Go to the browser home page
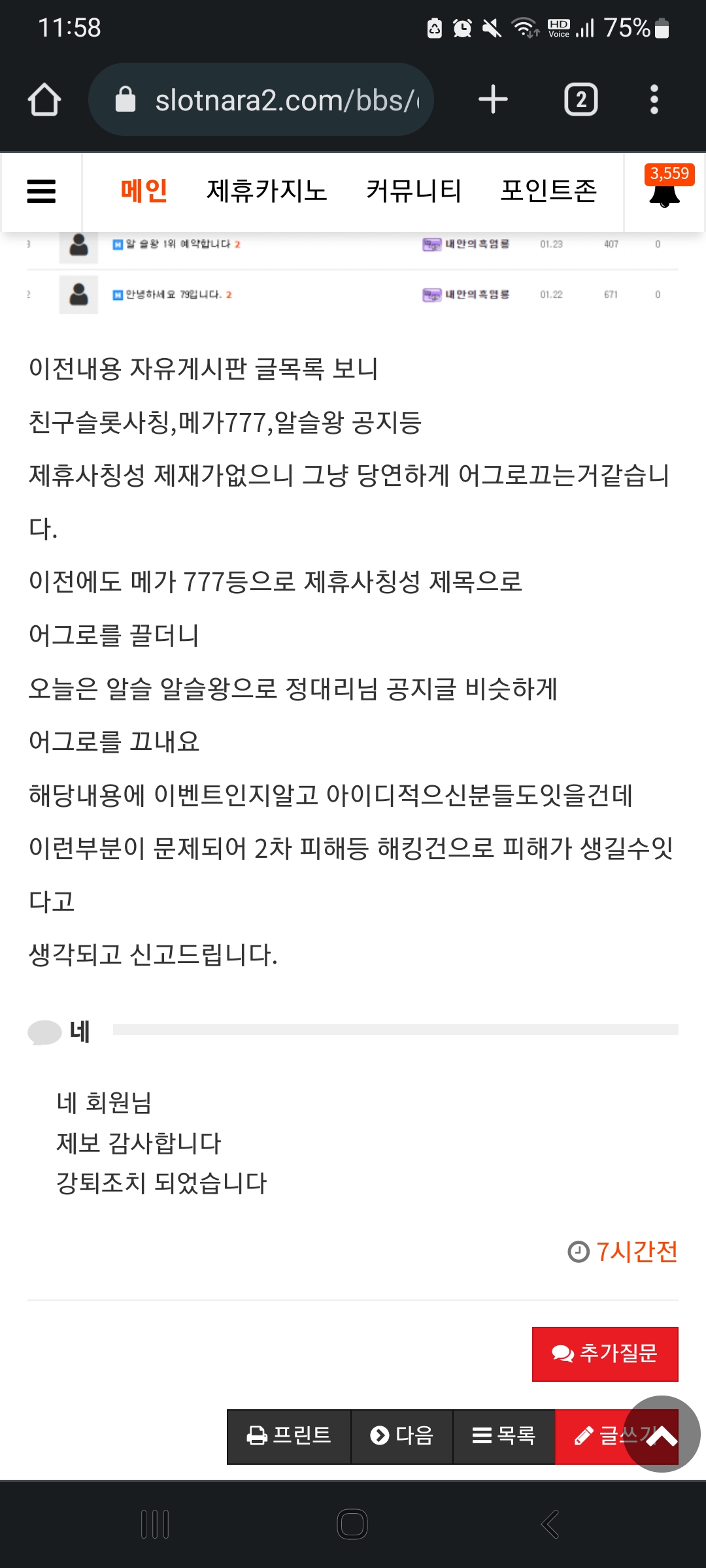This screenshot has width=706, height=1568. click(x=44, y=100)
